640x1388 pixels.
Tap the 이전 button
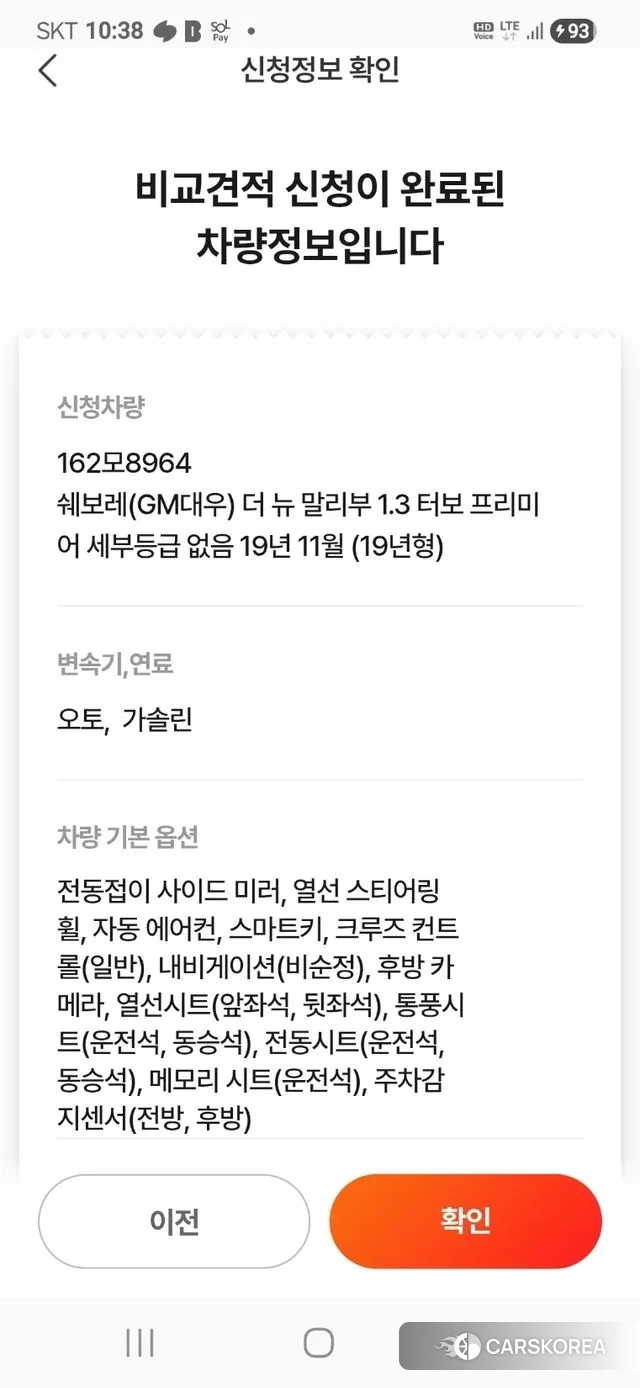(x=174, y=1221)
